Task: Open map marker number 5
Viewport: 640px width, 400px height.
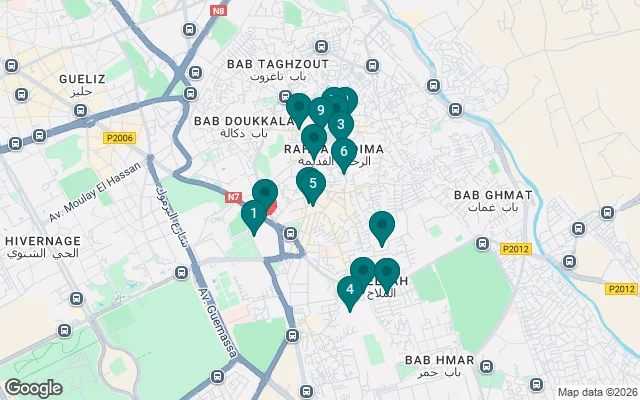Action: pyautogui.click(x=312, y=183)
